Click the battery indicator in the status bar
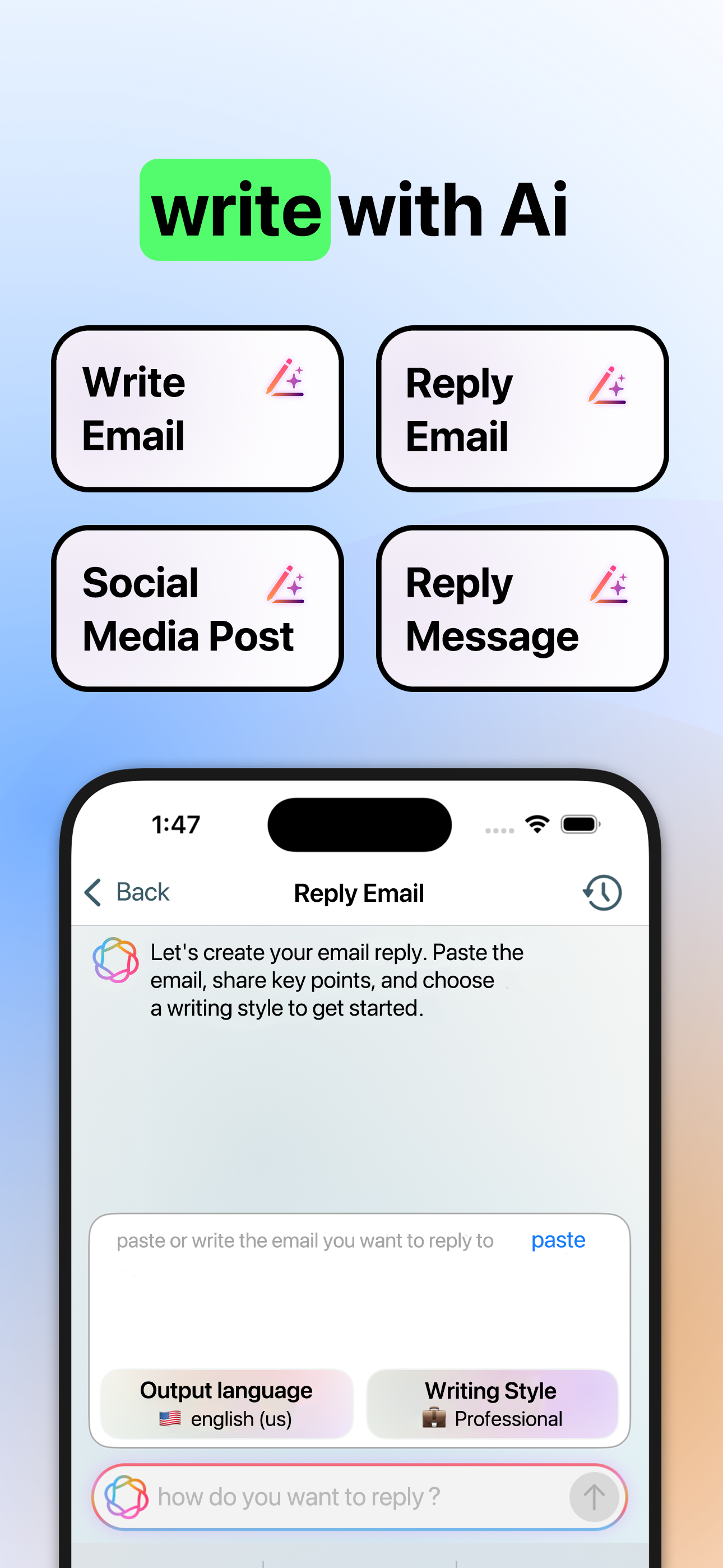 pyautogui.click(x=580, y=824)
